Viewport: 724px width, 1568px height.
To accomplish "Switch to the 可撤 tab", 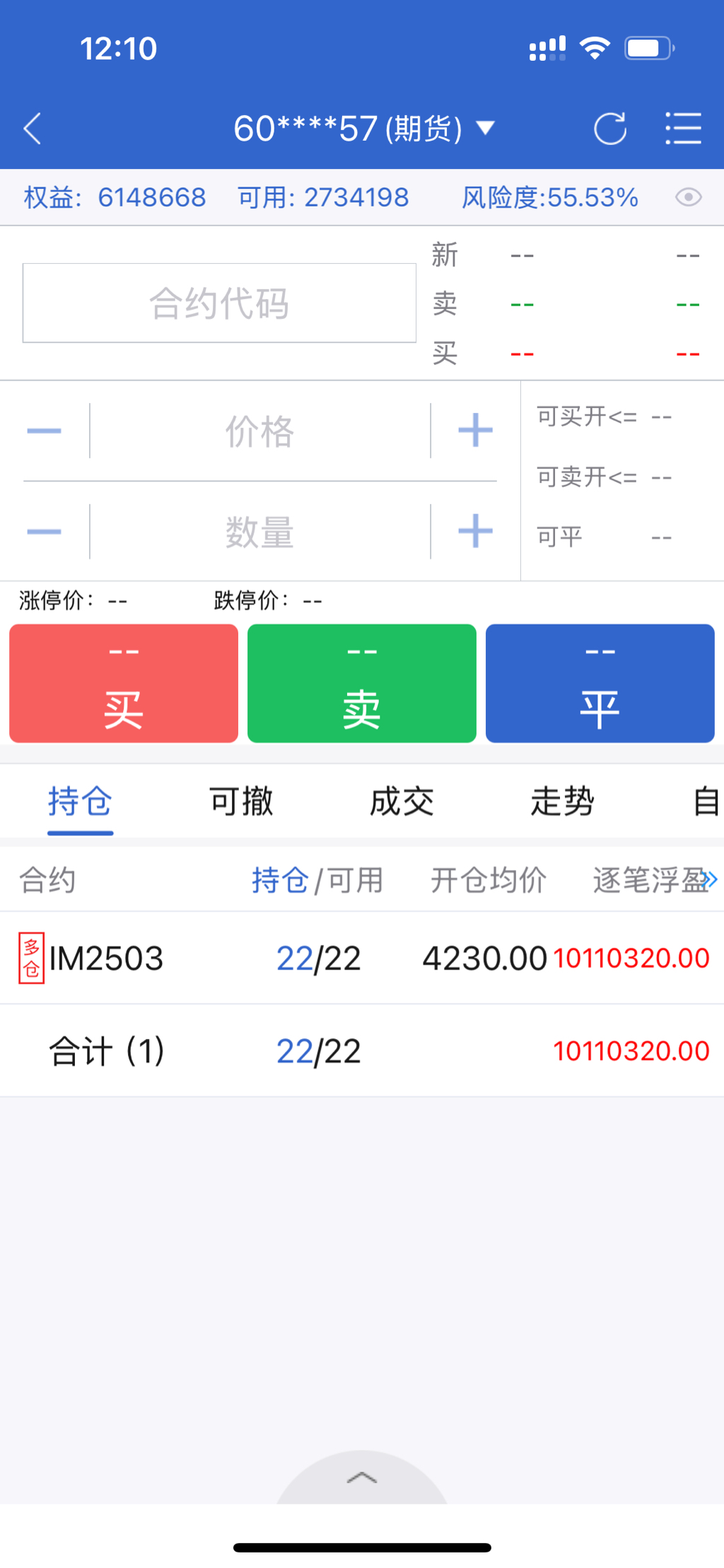I will tap(241, 802).
